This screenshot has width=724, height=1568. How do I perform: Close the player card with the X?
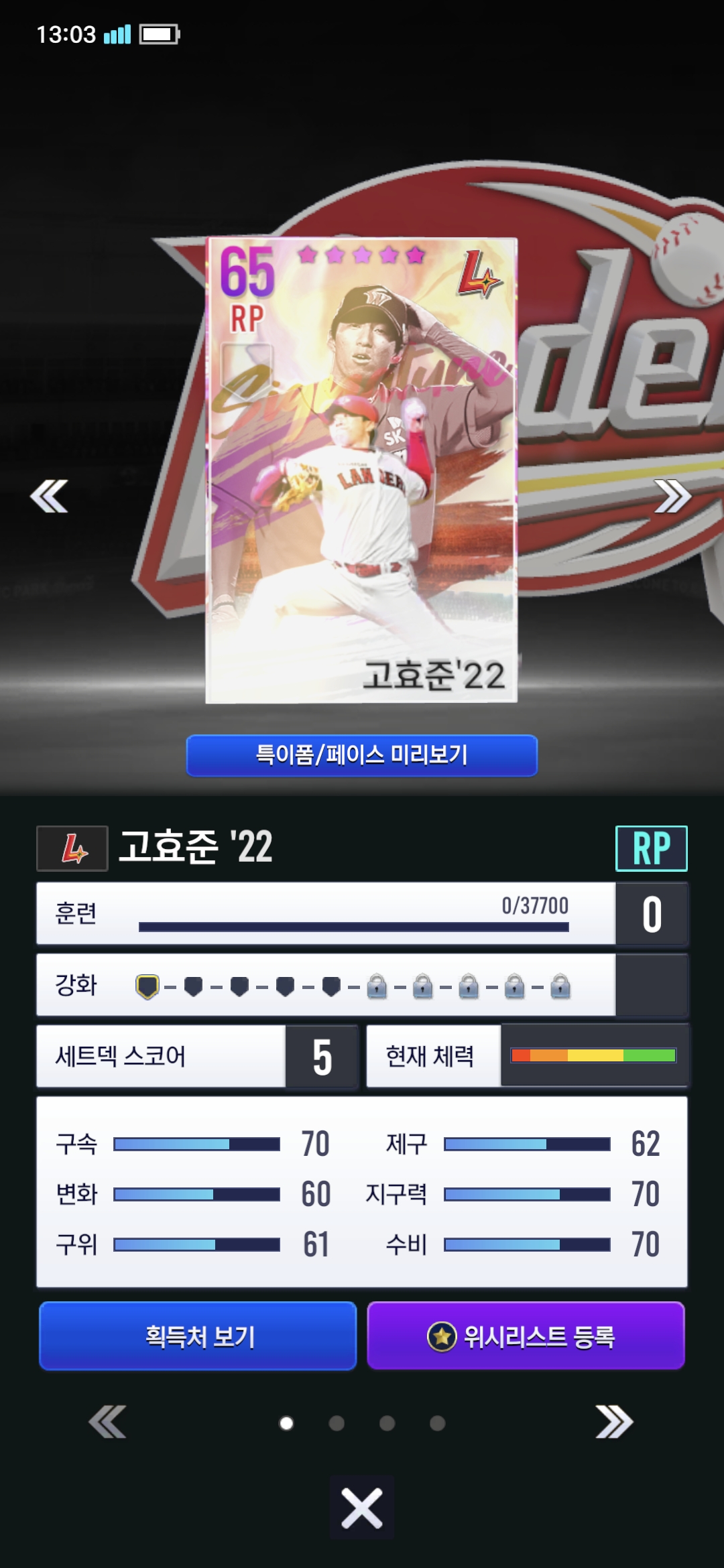(361, 1508)
